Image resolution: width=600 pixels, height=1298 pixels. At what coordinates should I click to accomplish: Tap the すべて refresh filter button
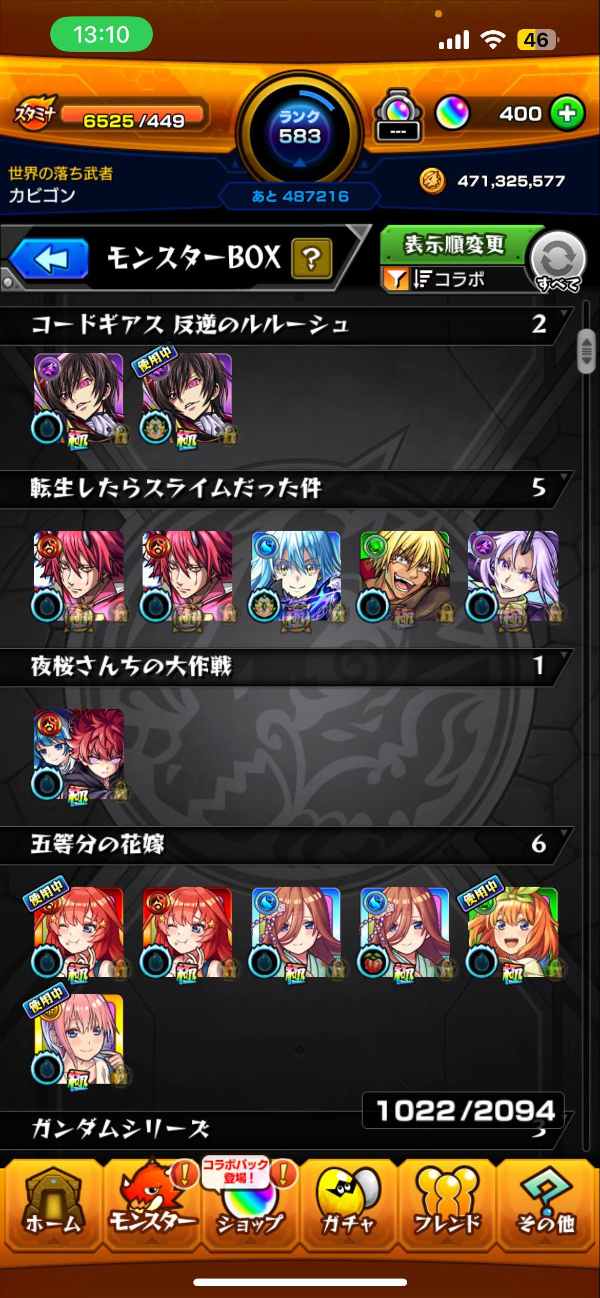557,262
